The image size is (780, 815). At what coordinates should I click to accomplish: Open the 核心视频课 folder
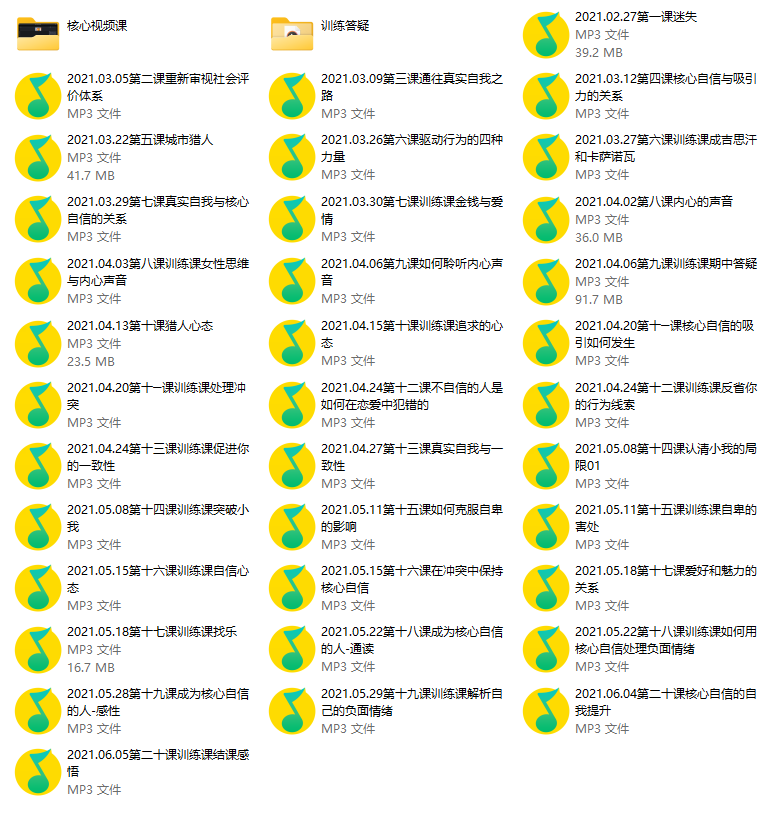click(39, 34)
